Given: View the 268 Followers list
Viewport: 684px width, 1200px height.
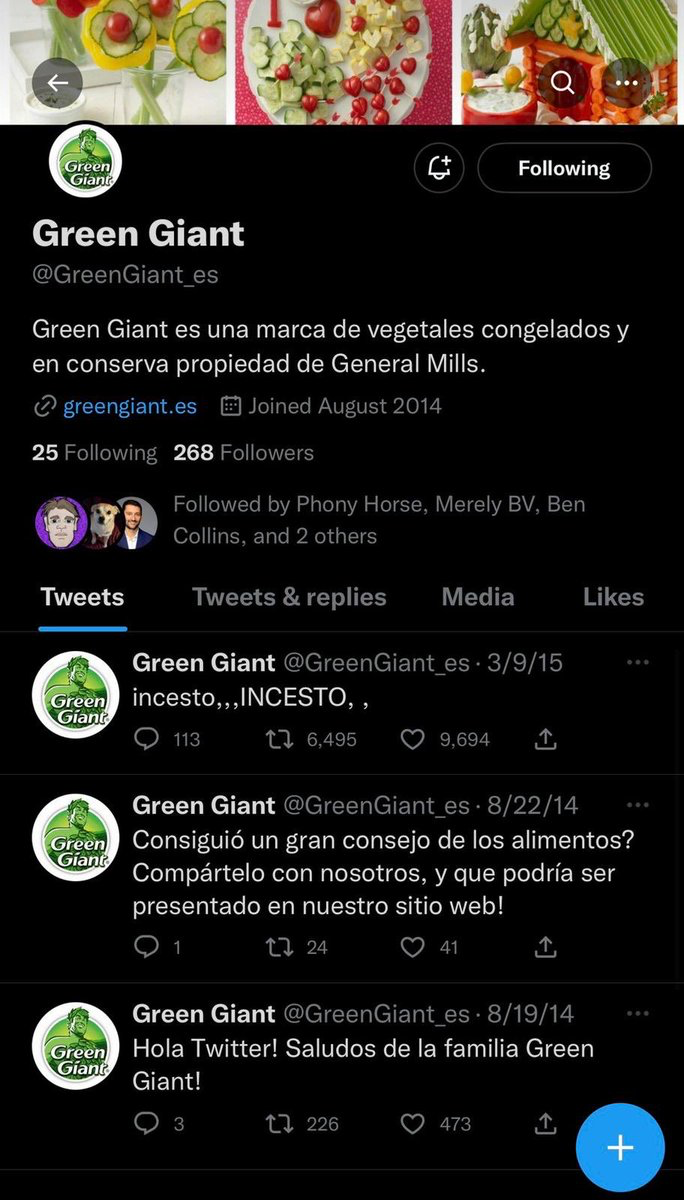Looking at the screenshot, I should click(243, 453).
